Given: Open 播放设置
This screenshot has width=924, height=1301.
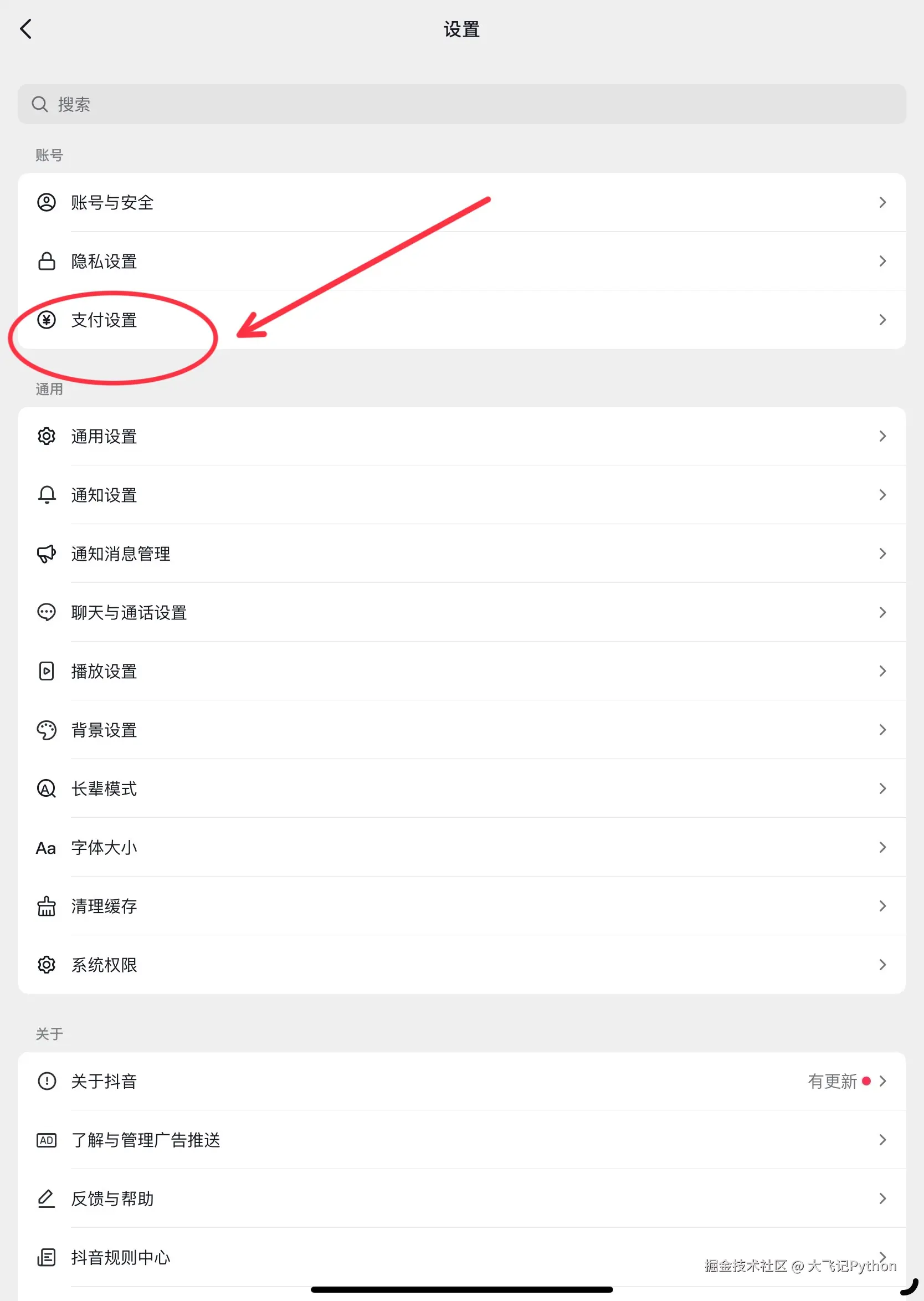Looking at the screenshot, I should 461,671.
